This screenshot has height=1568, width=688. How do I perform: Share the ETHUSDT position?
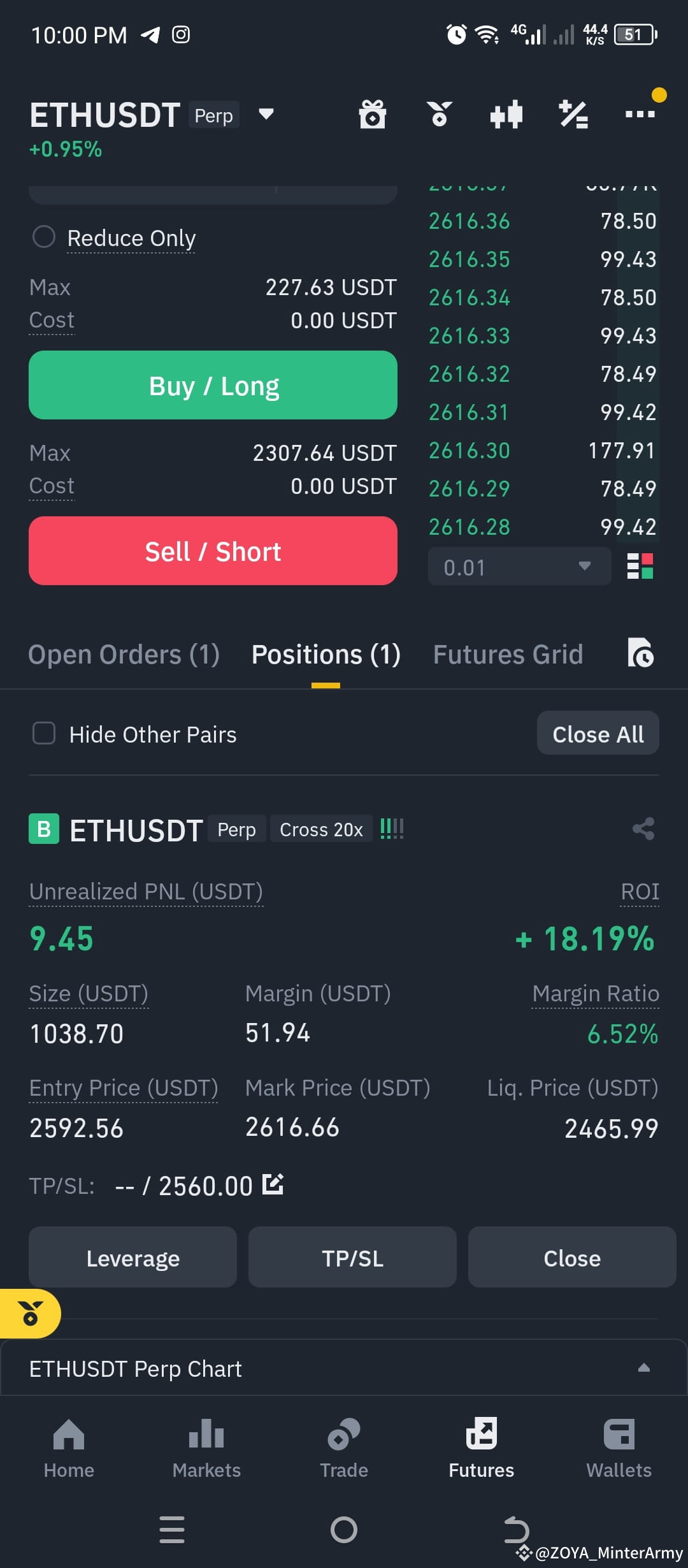coord(643,829)
